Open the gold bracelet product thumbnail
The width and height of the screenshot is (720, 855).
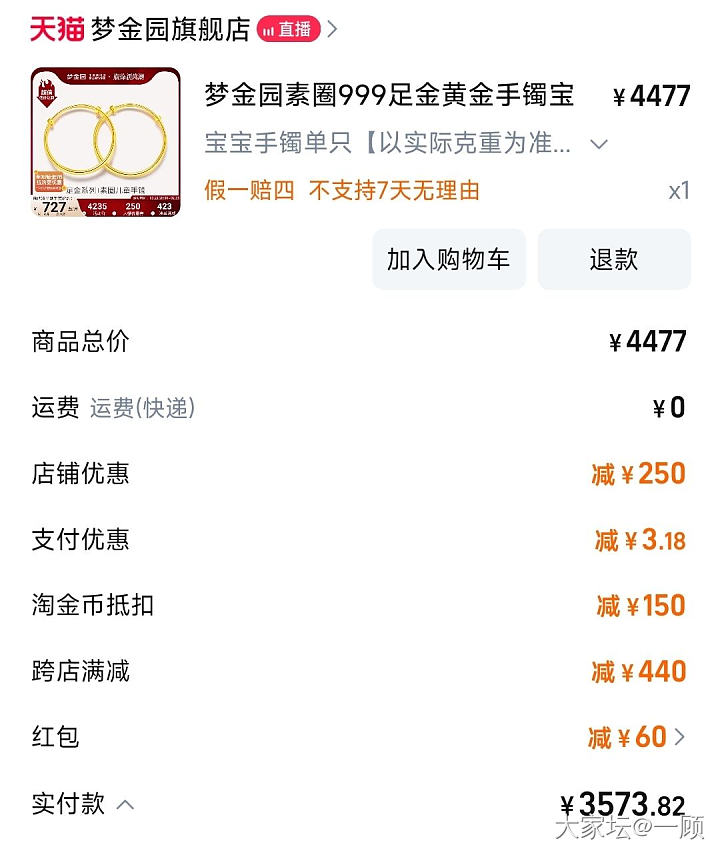click(x=105, y=142)
